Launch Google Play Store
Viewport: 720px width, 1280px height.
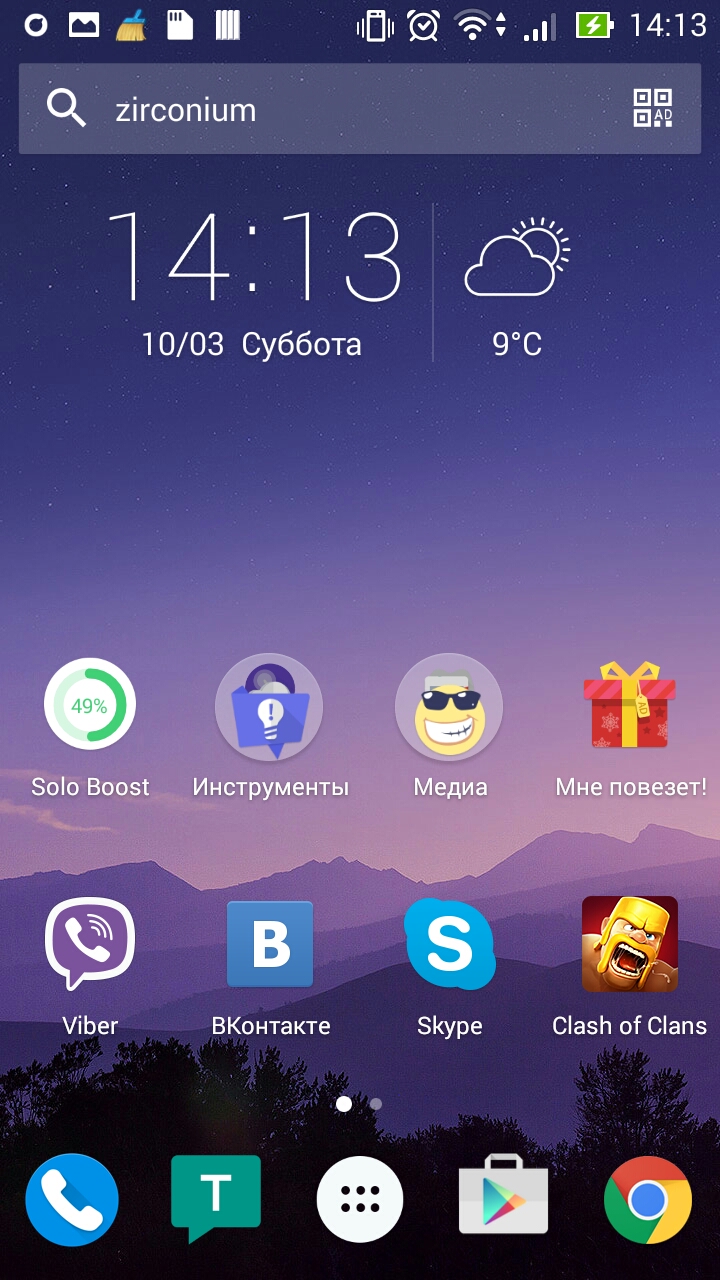503,1199
